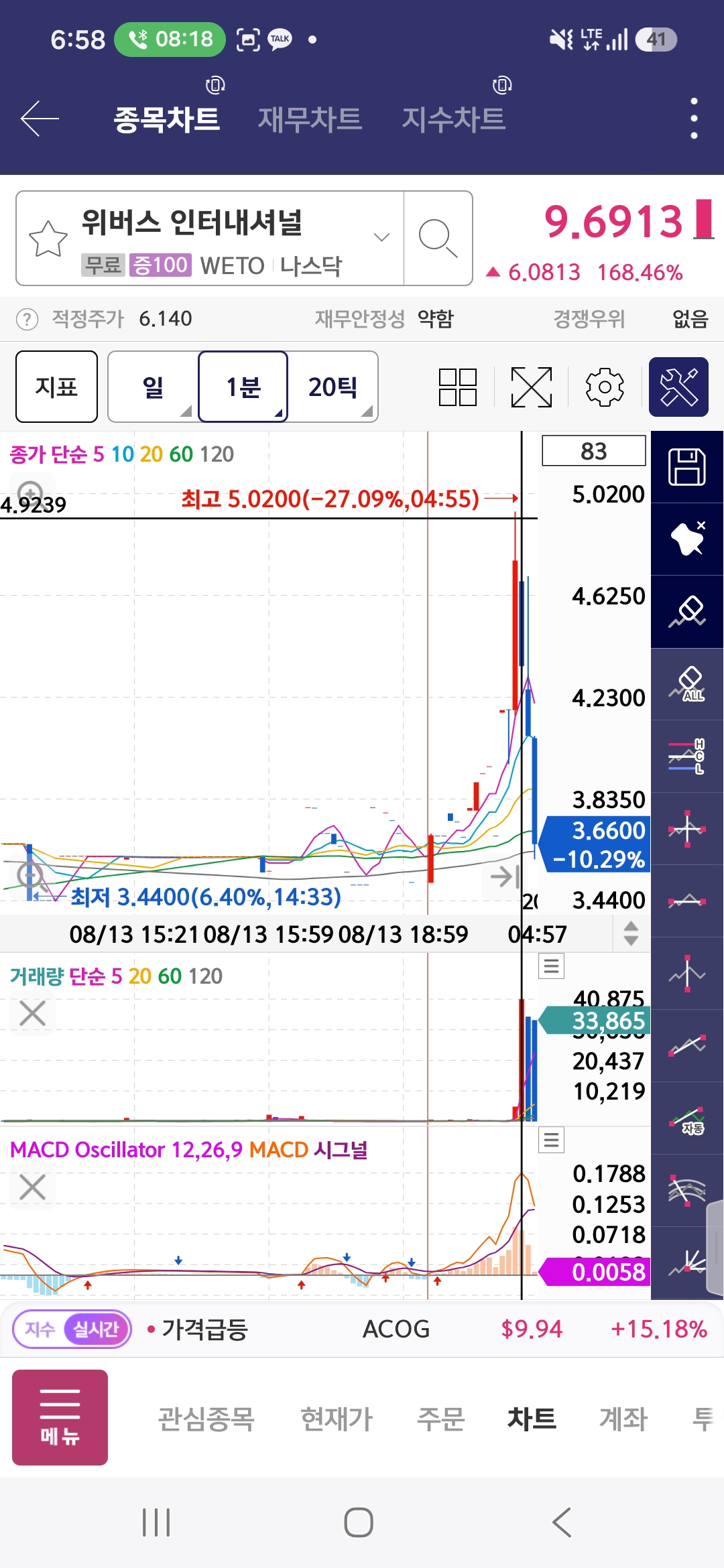Screen dimensions: 724x1568
Task: Open the stock search magnifier
Action: coord(438,238)
